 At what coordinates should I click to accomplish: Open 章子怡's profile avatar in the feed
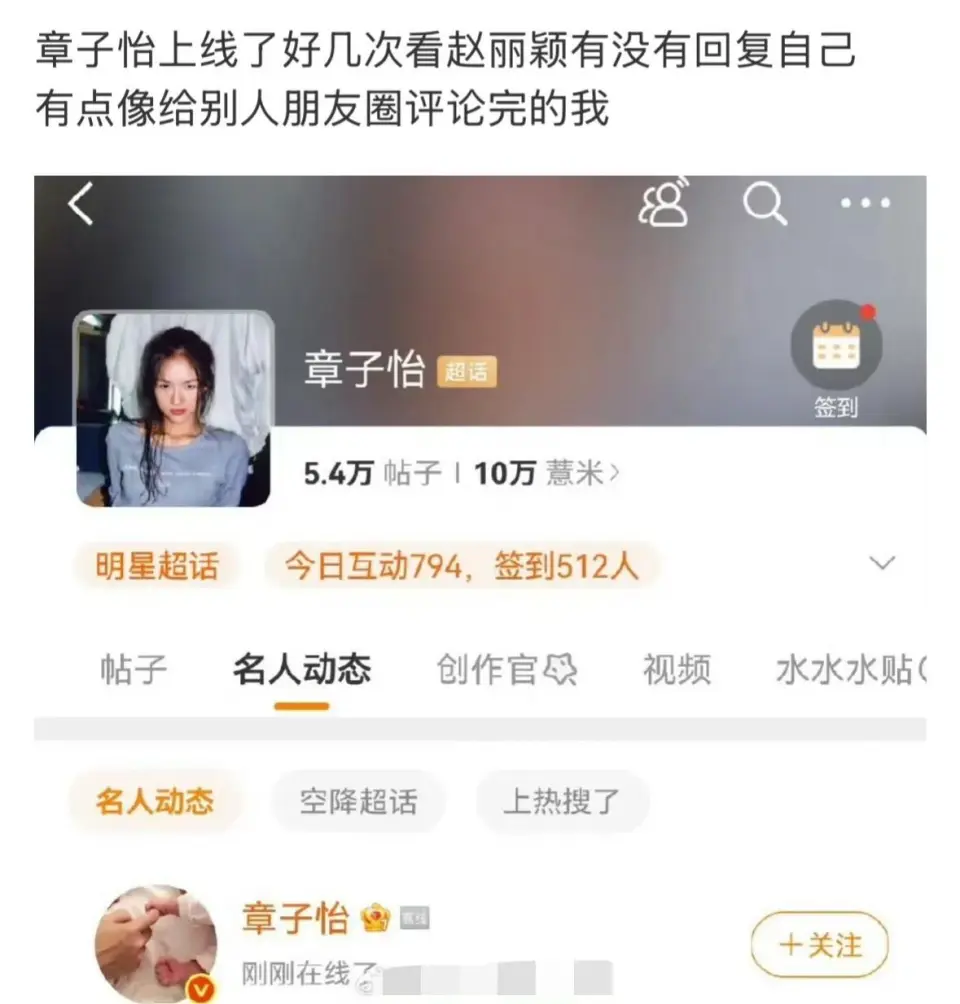155,942
